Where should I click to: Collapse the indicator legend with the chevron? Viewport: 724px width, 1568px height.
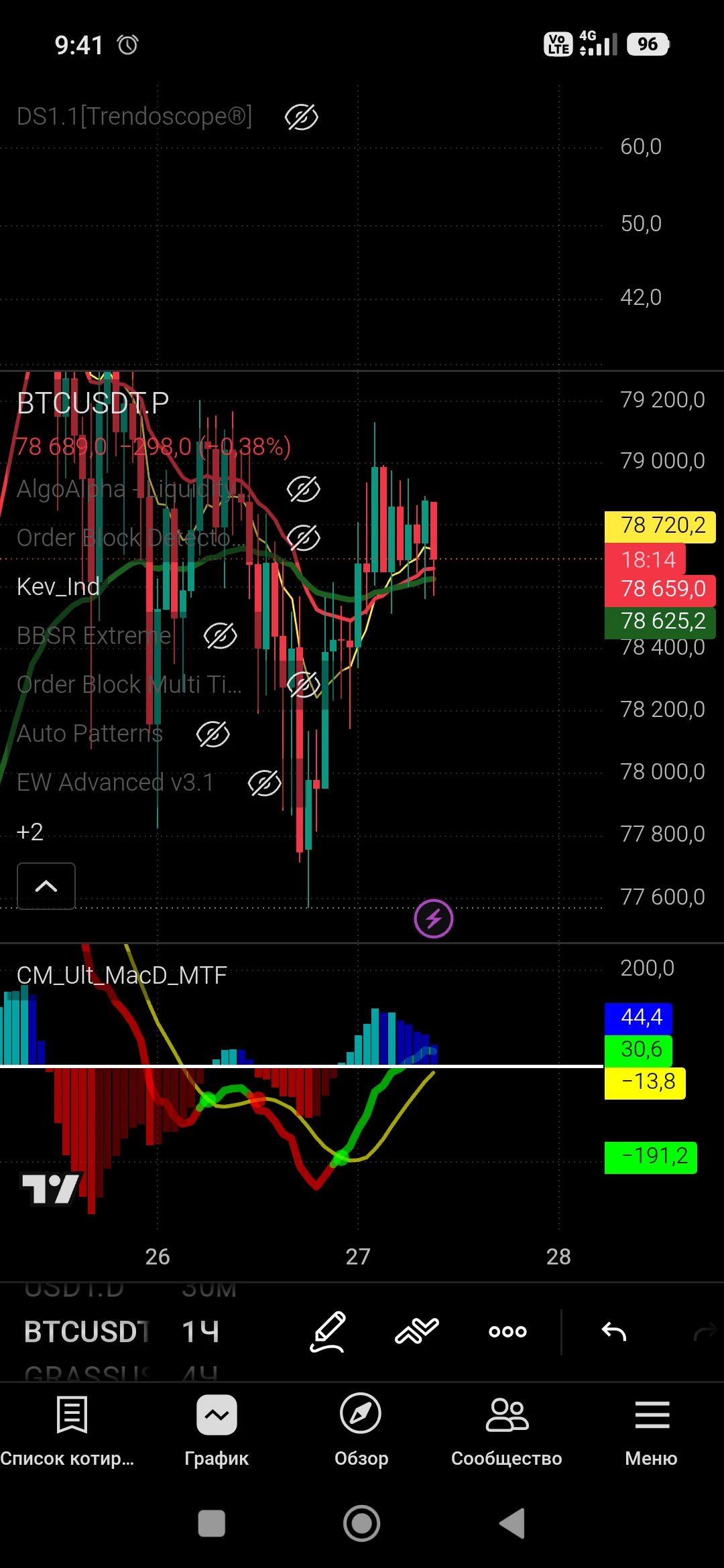pos(46,886)
